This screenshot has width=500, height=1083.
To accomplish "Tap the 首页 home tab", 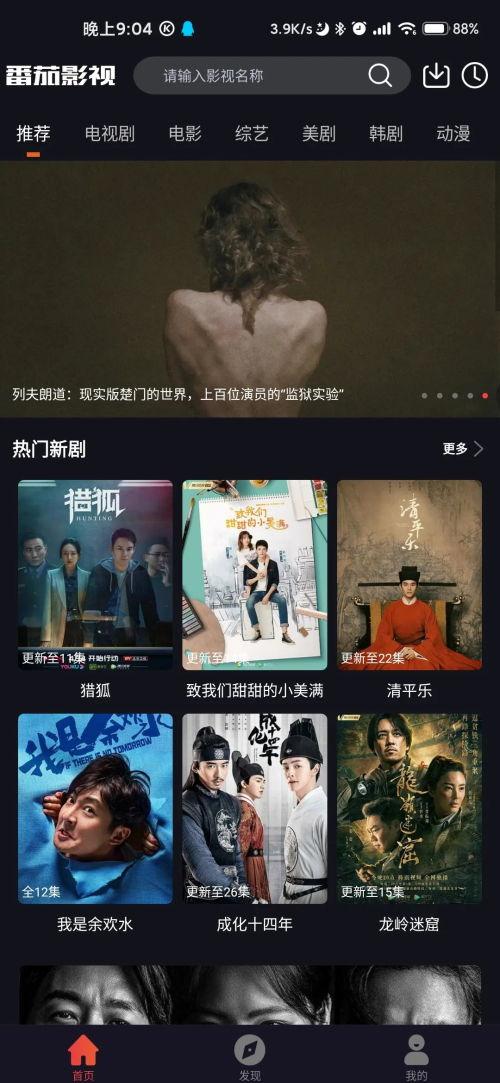I will click(x=83, y=1057).
